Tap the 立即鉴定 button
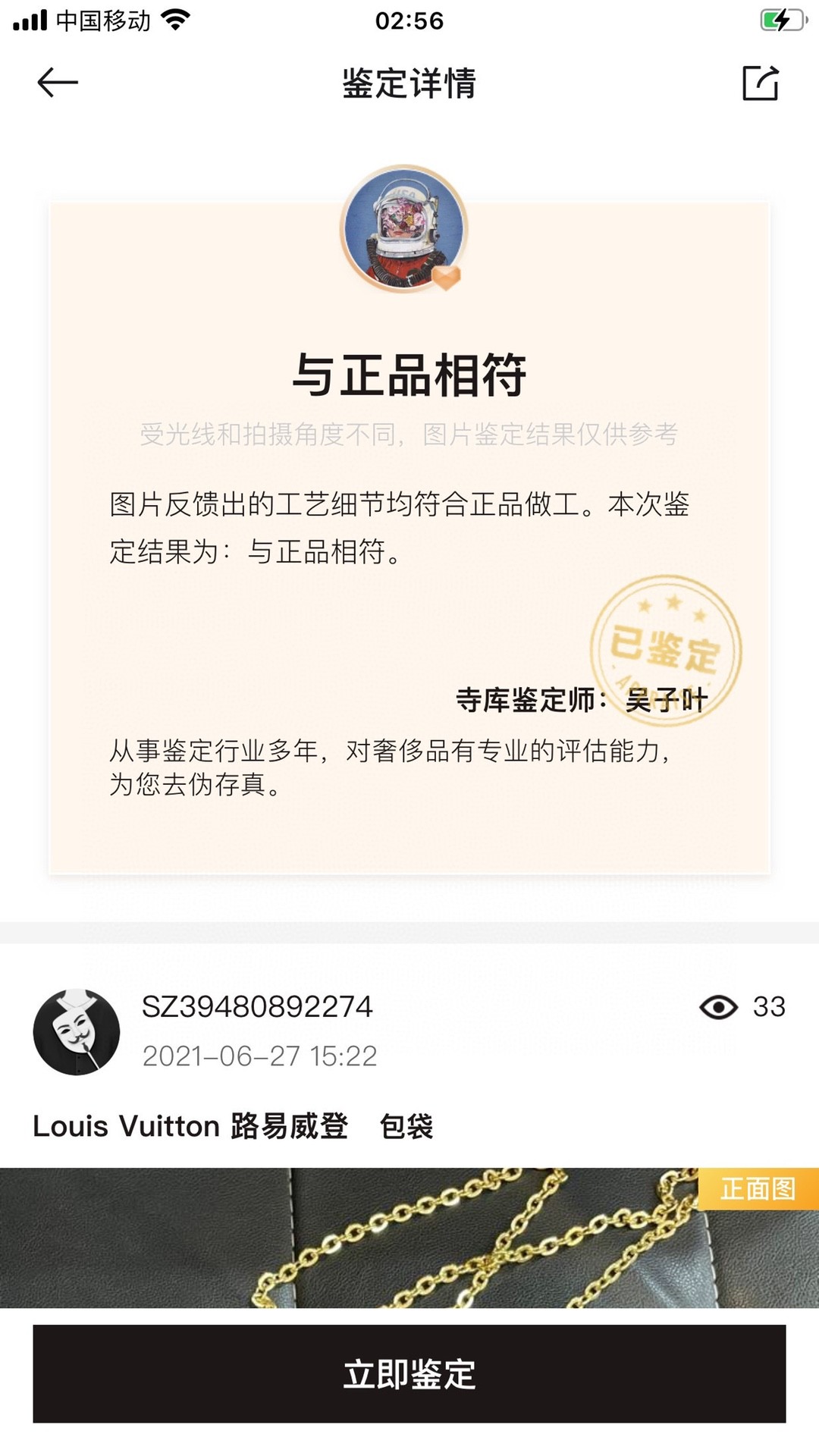The image size is (819, 1456). click(x=409, y=1374)
